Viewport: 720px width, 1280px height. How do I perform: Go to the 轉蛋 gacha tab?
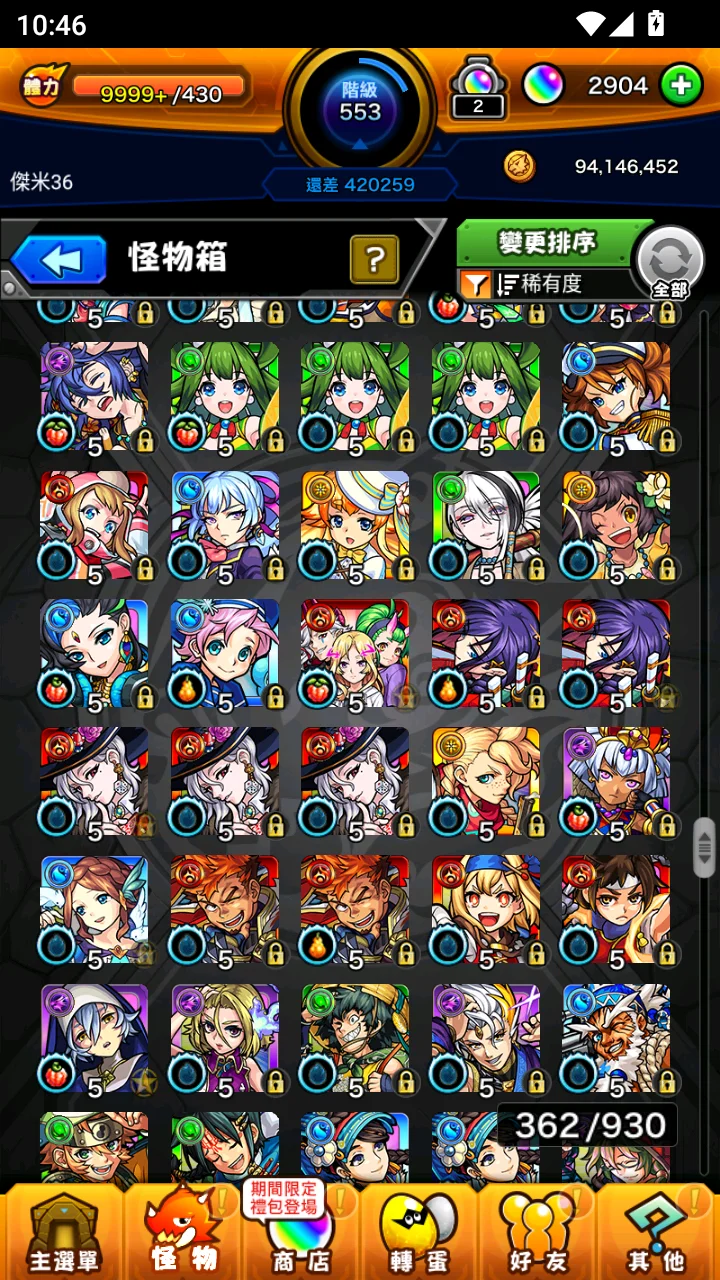(419, 1232)
